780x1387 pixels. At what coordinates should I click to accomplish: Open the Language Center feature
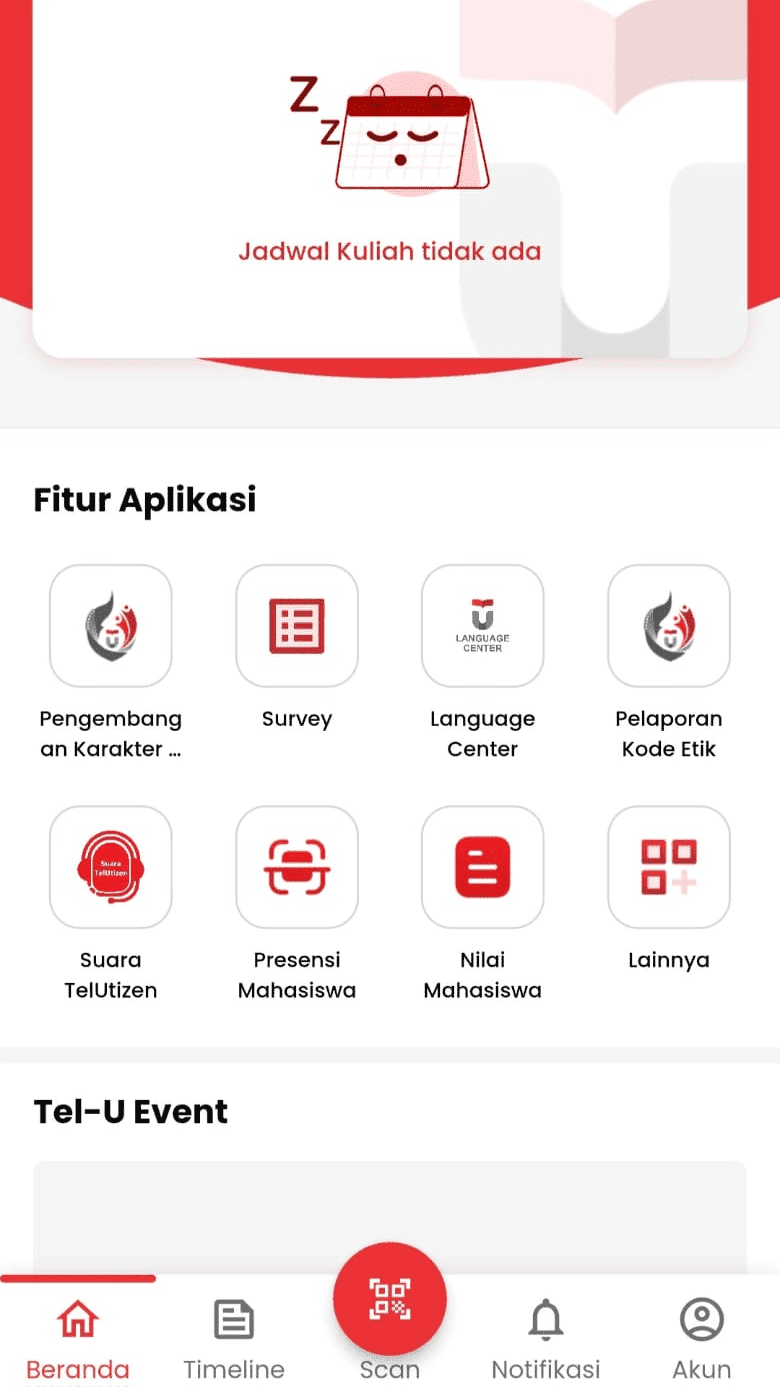tap(482, 626)
